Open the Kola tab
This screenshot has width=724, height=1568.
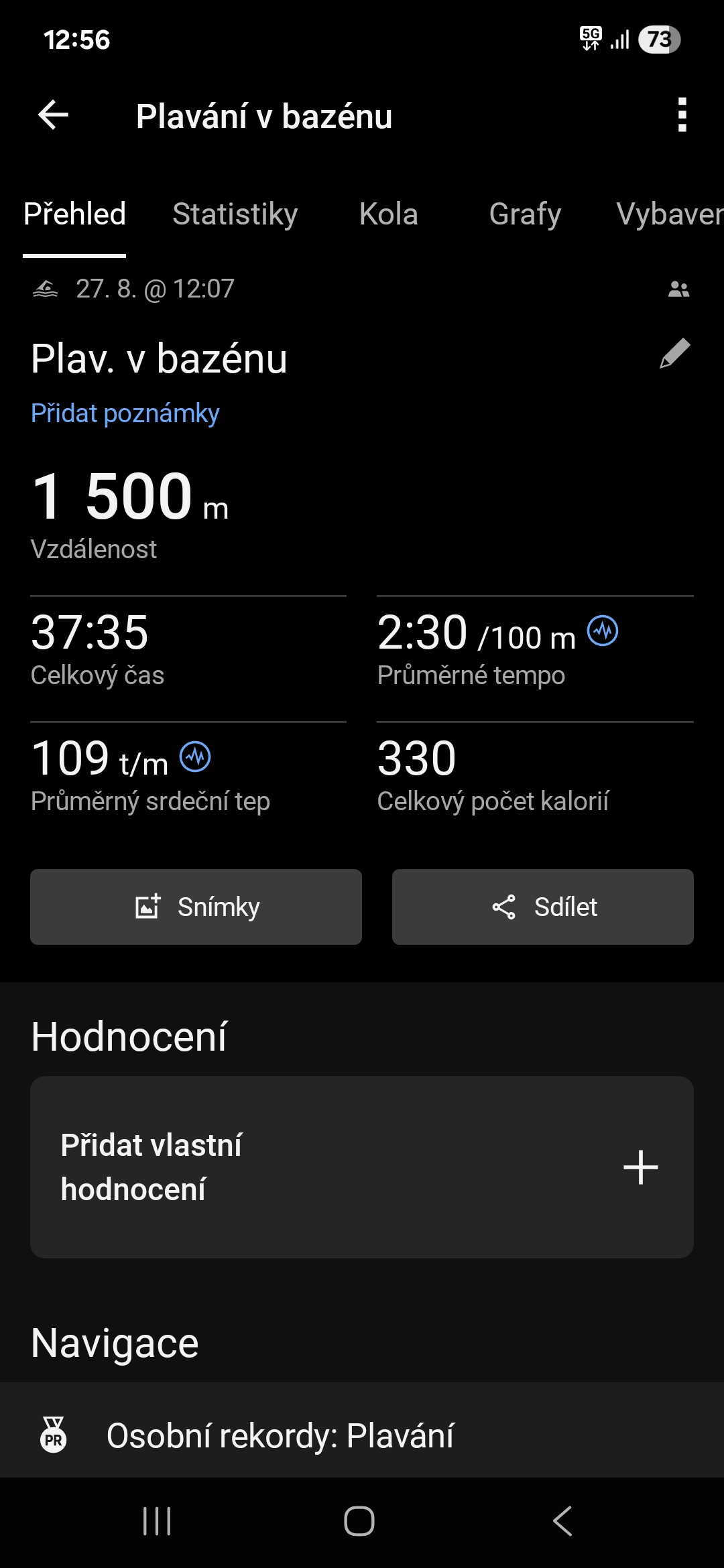(x=388, y=214)
